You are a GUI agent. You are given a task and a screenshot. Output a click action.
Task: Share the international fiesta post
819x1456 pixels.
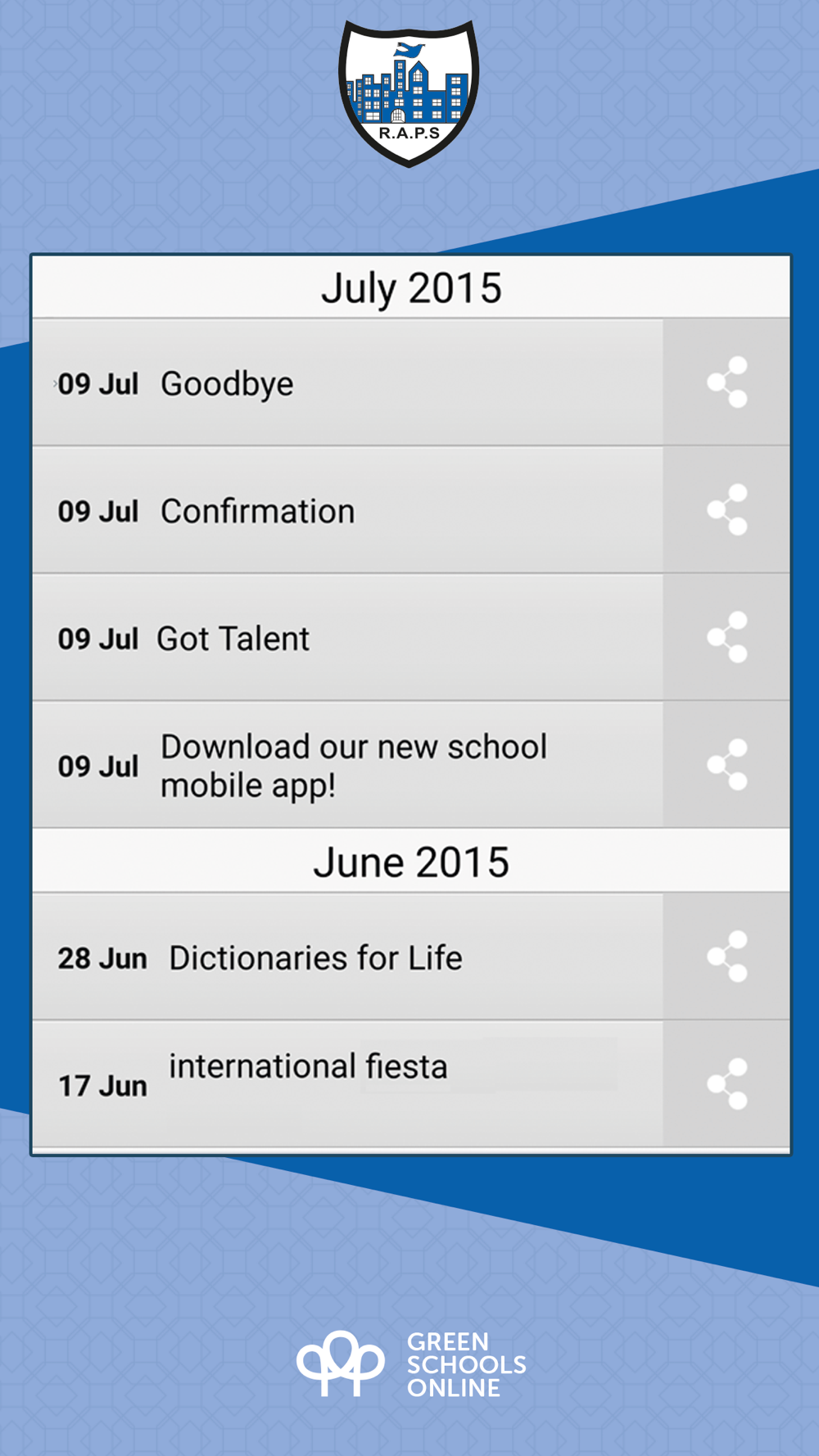click(727, 1084)
